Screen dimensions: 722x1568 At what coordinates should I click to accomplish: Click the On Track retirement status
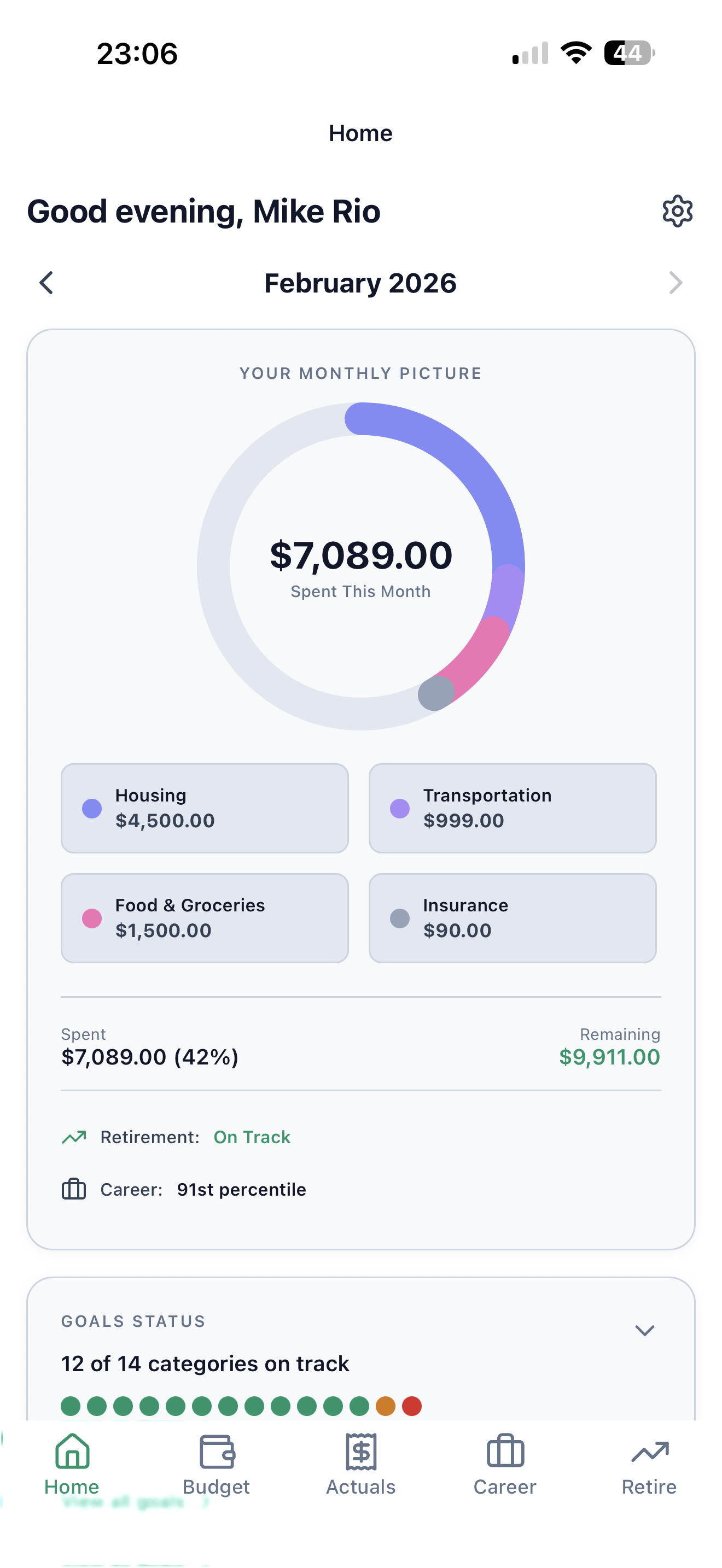(x=252, y=1137)
